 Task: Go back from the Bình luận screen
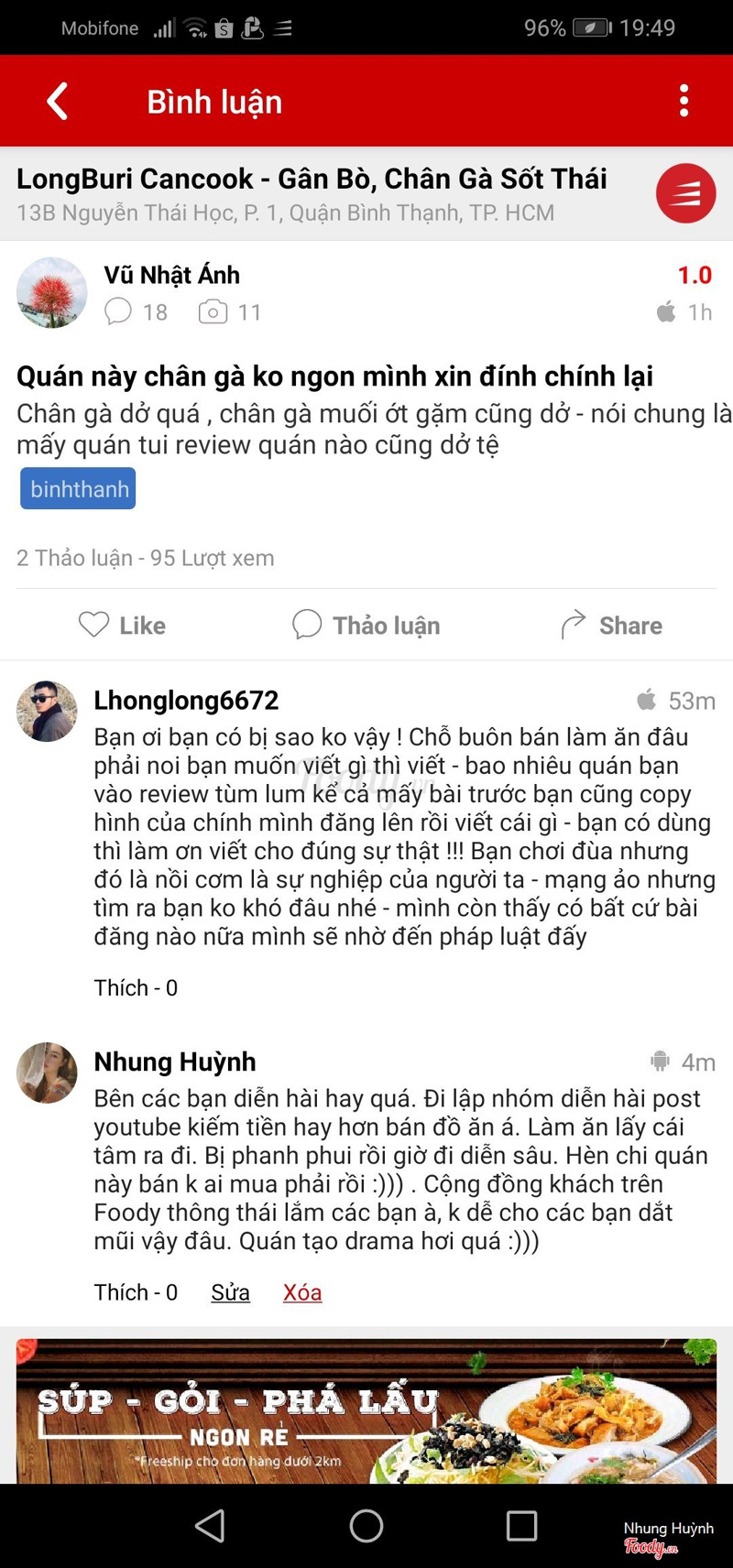click(x=57, y=101)
